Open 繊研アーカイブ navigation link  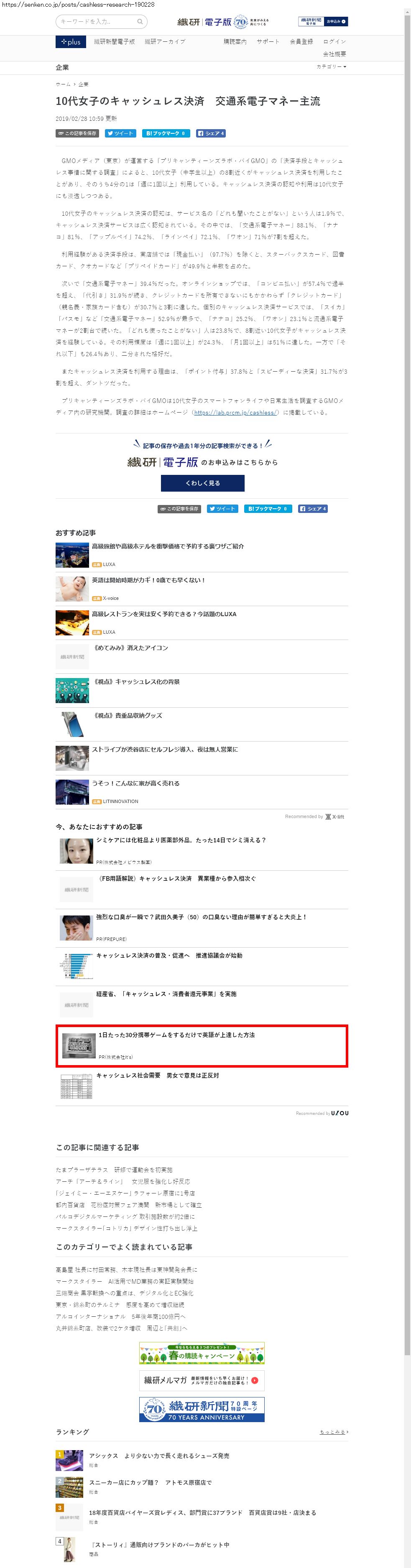[164, 42]
